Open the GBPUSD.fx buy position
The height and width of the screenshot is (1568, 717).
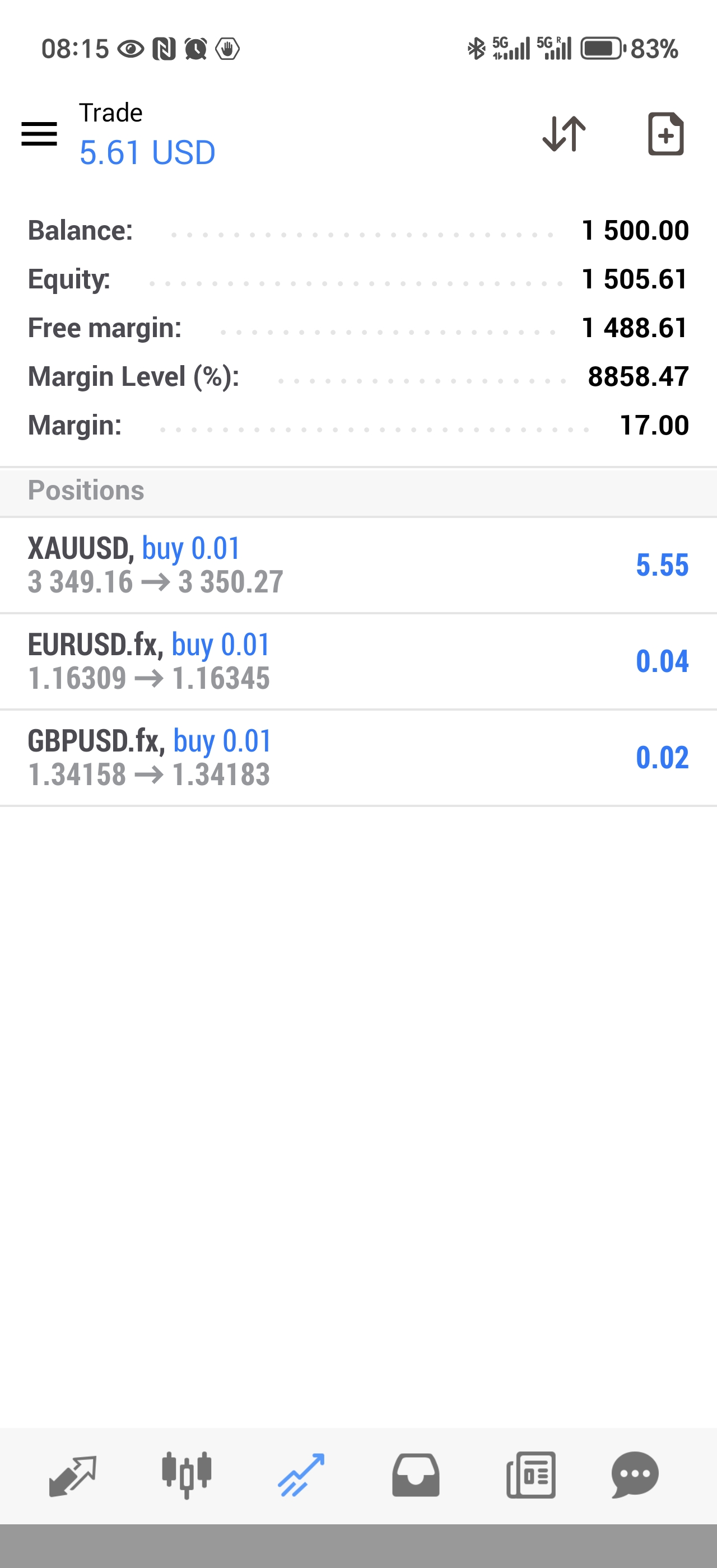(x=358, y=758)
